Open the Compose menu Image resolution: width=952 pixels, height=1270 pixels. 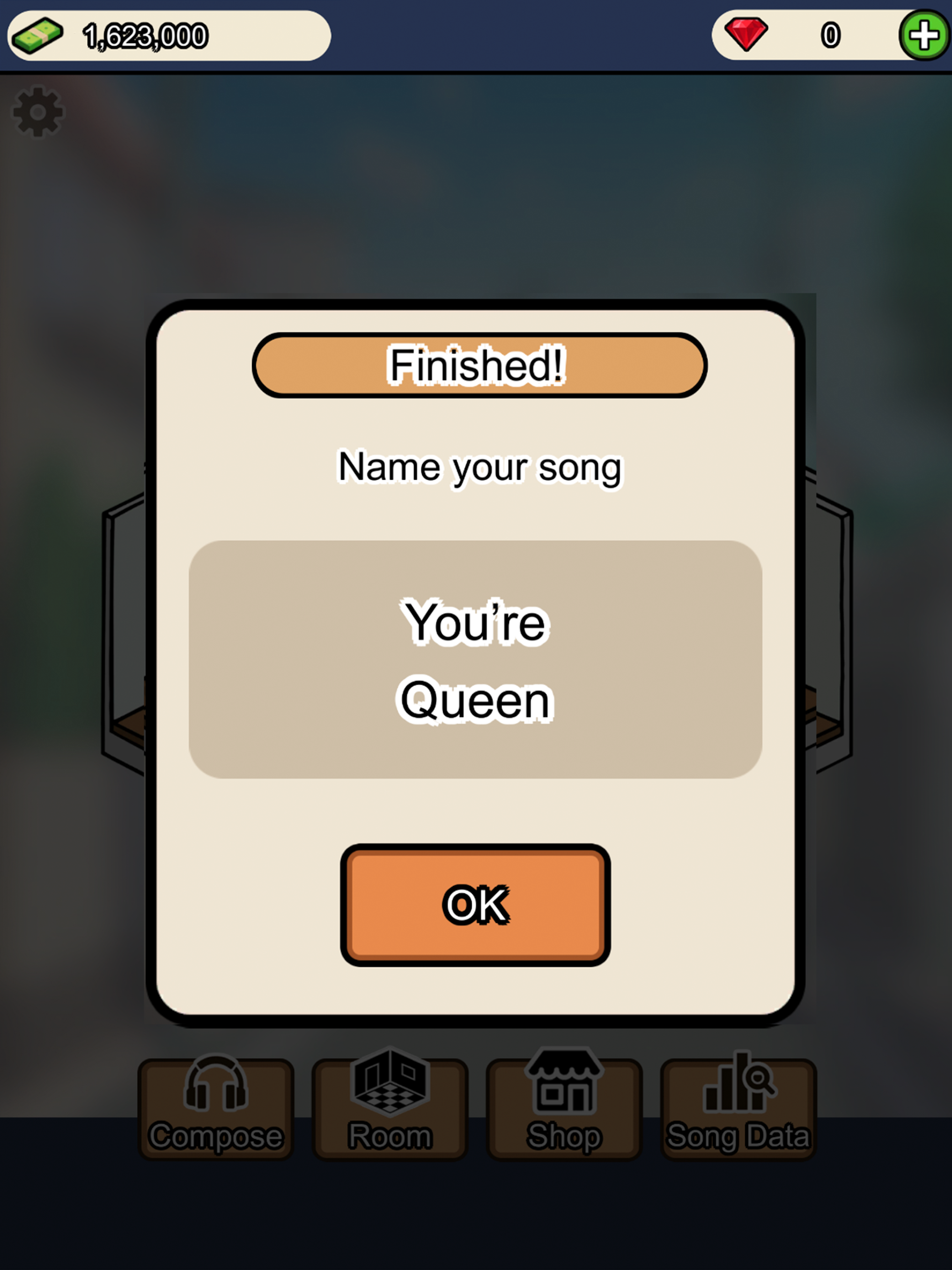coord(216,1108)
